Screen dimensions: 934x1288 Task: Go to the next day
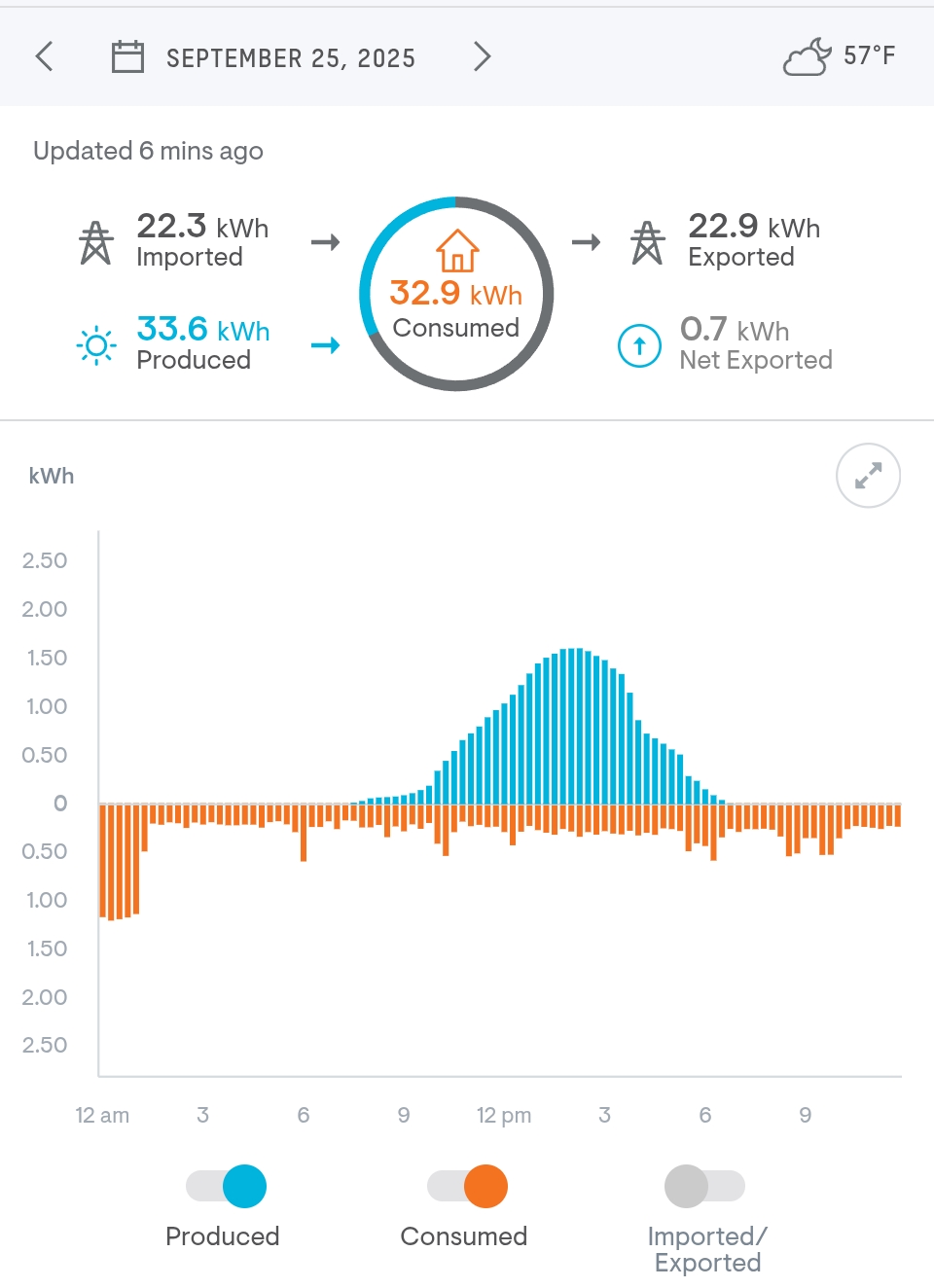pos(482,56)
